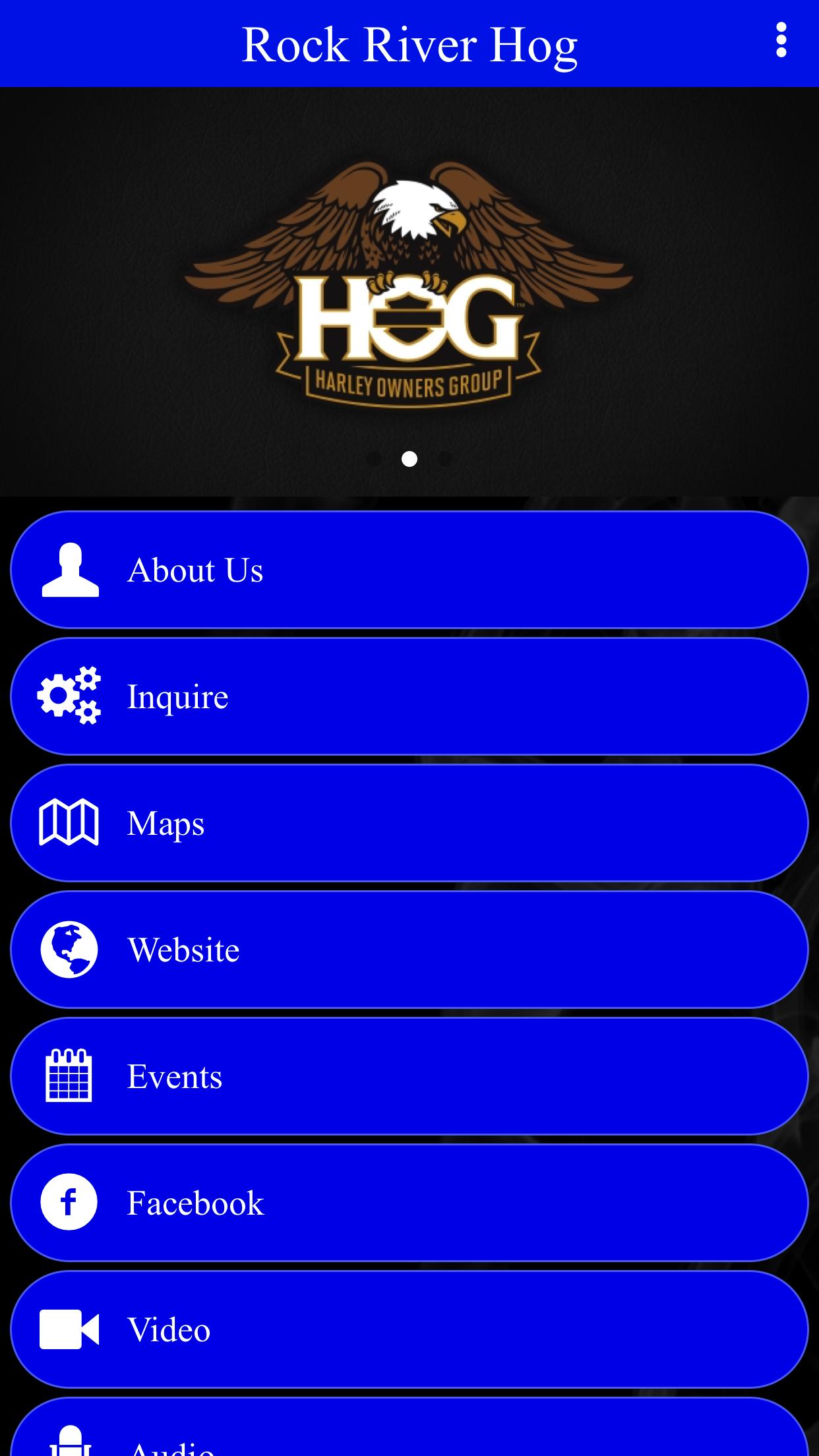The image size is (819, 1456).
Task: Open Maps
Action: tap(409, 823)
